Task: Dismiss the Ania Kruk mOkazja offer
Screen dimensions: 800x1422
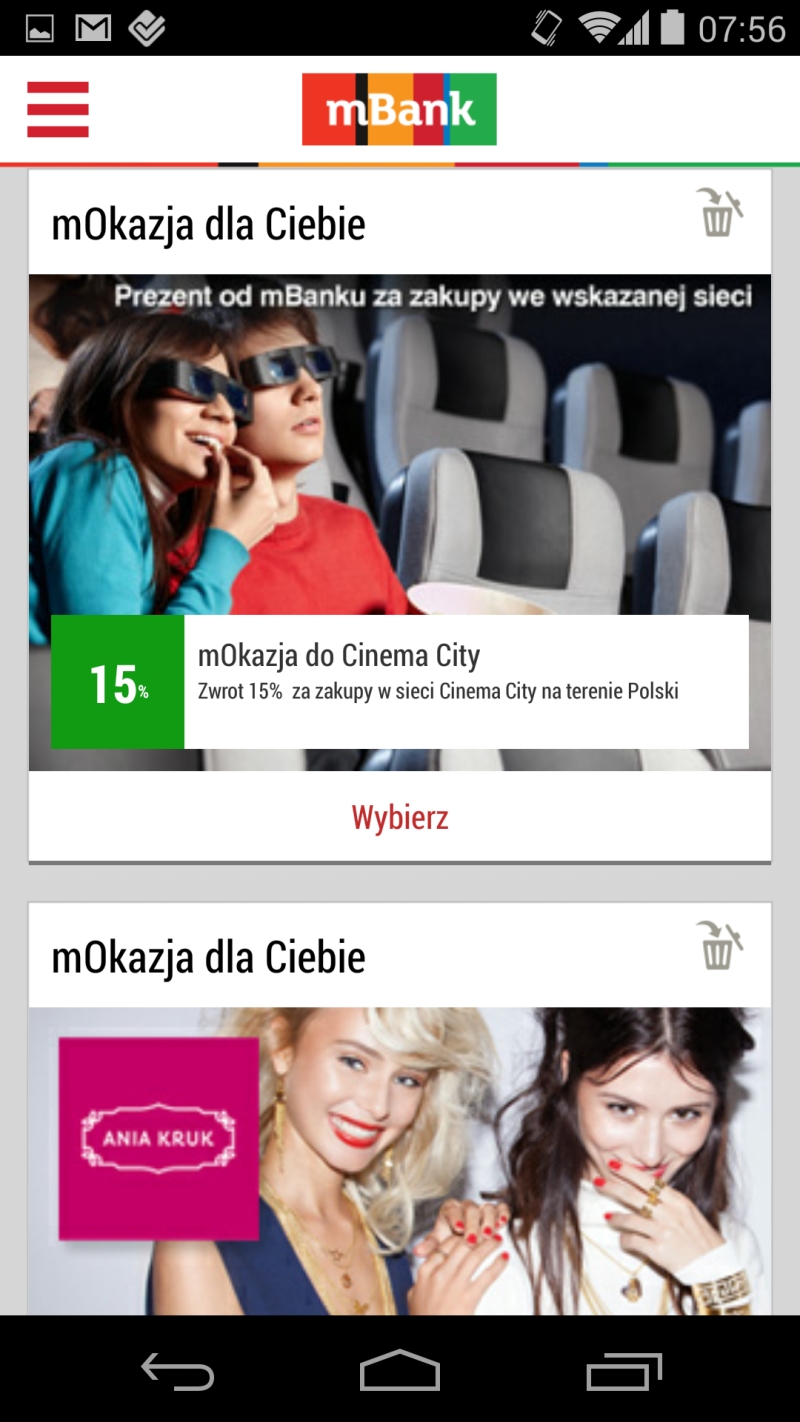Action: (x=719, y=945)
